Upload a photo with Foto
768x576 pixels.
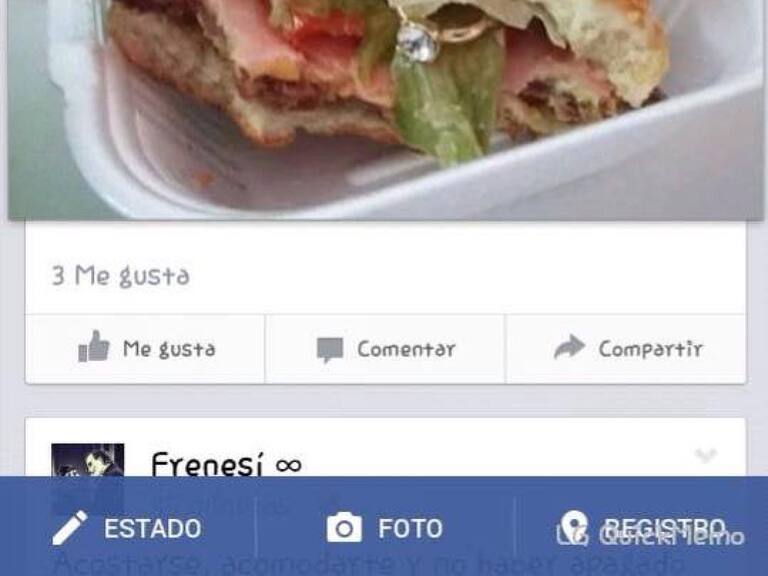coord(386,528)
